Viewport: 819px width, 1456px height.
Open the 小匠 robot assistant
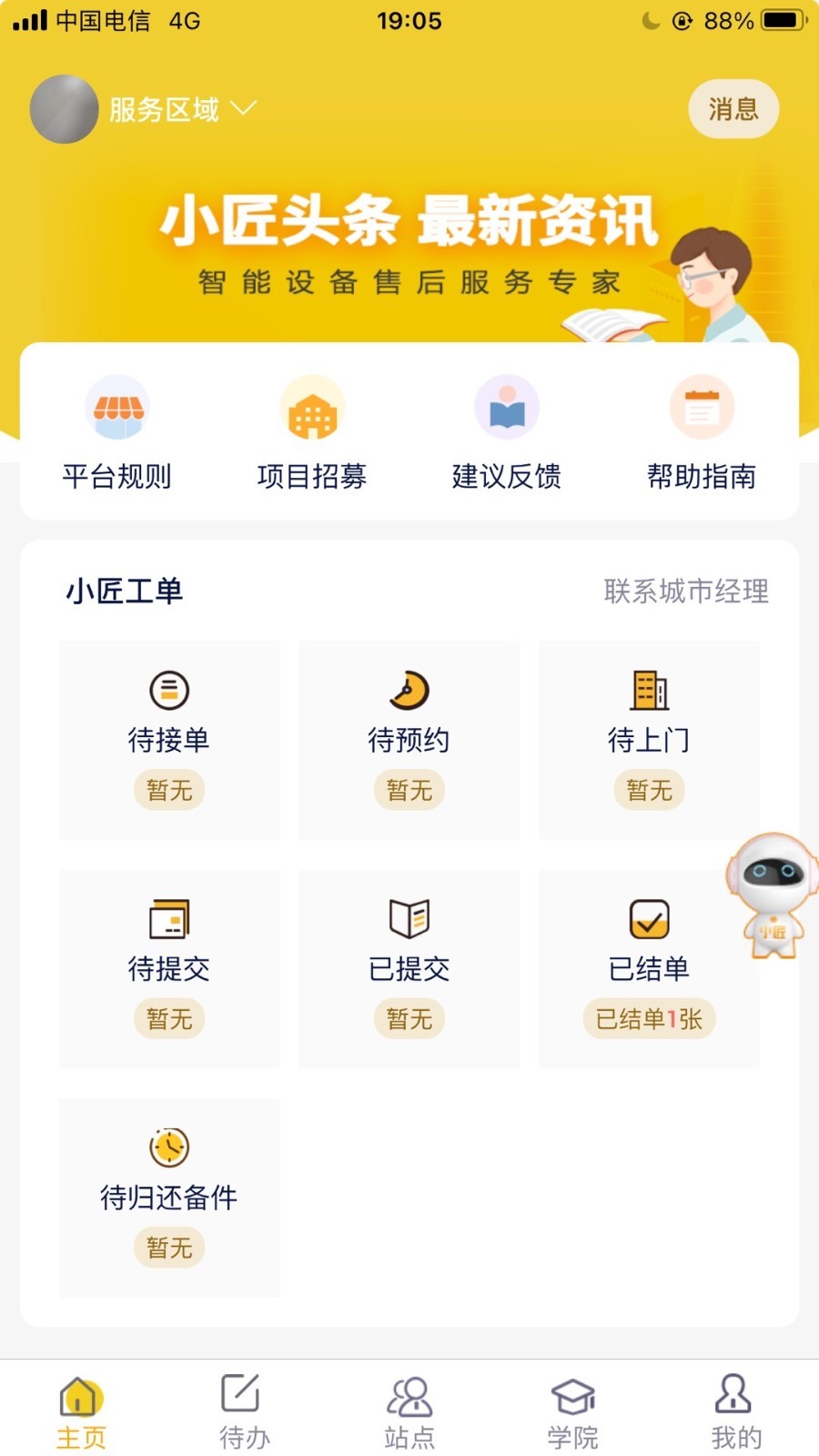coord(773,896)
